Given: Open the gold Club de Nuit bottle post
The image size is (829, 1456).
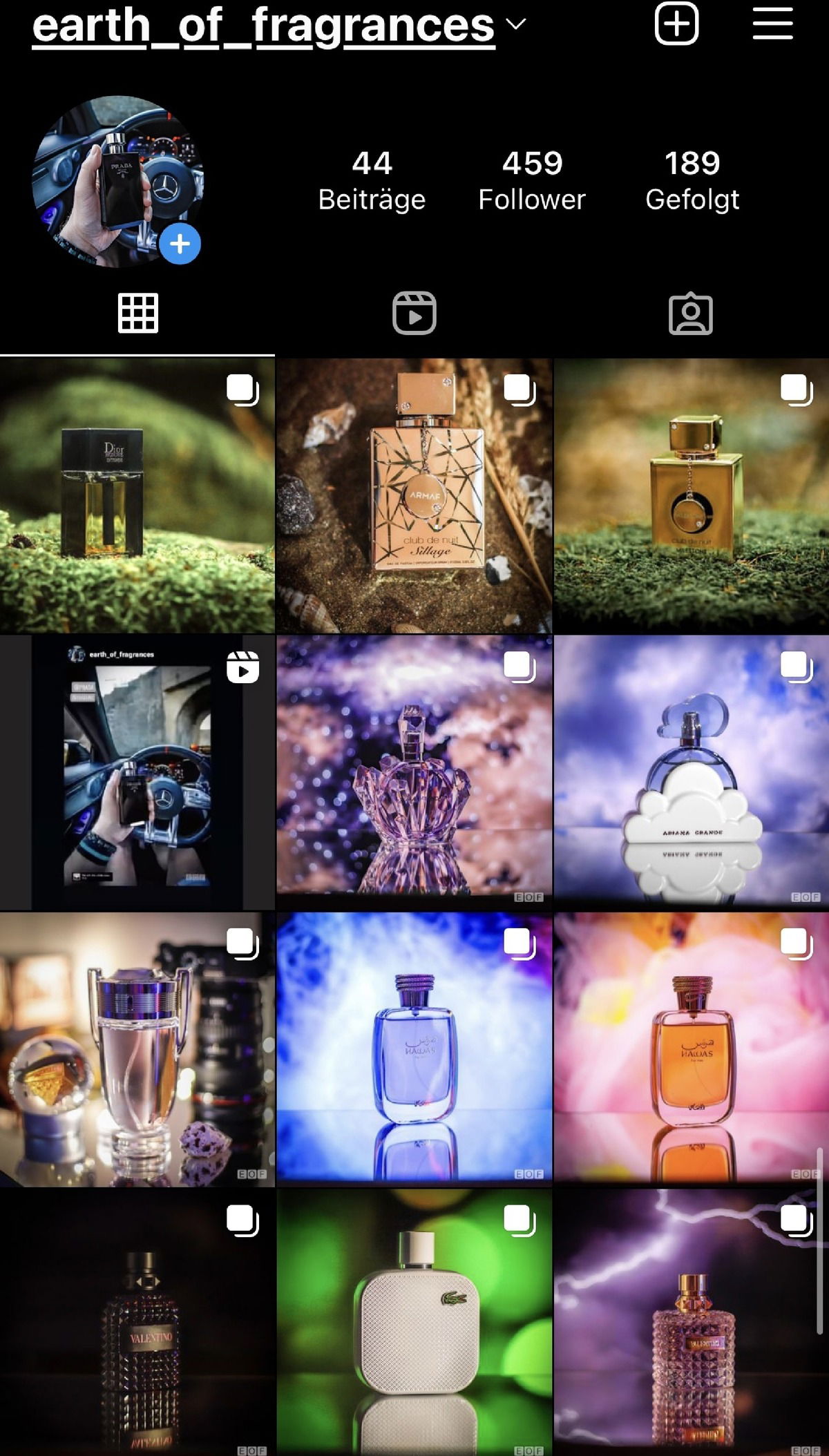Looking at the screenshot, I should 691,496.
